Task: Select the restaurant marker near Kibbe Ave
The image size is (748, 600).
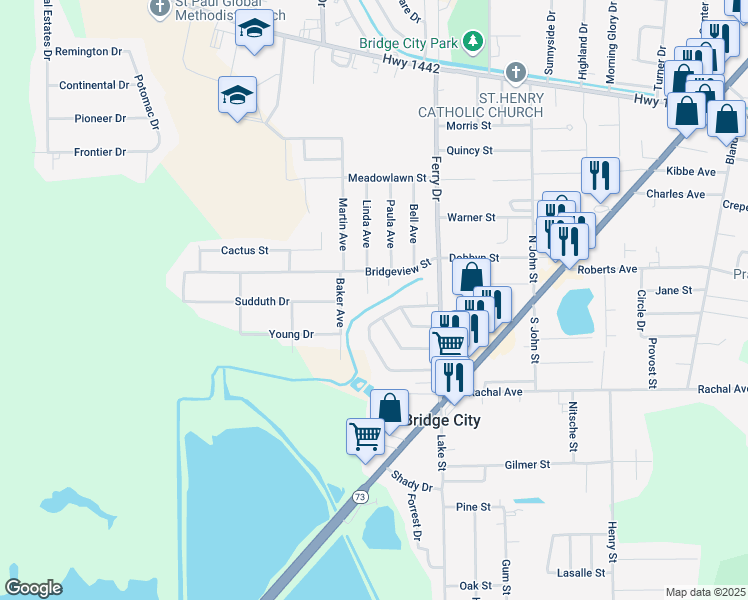Action: [600, 176]
